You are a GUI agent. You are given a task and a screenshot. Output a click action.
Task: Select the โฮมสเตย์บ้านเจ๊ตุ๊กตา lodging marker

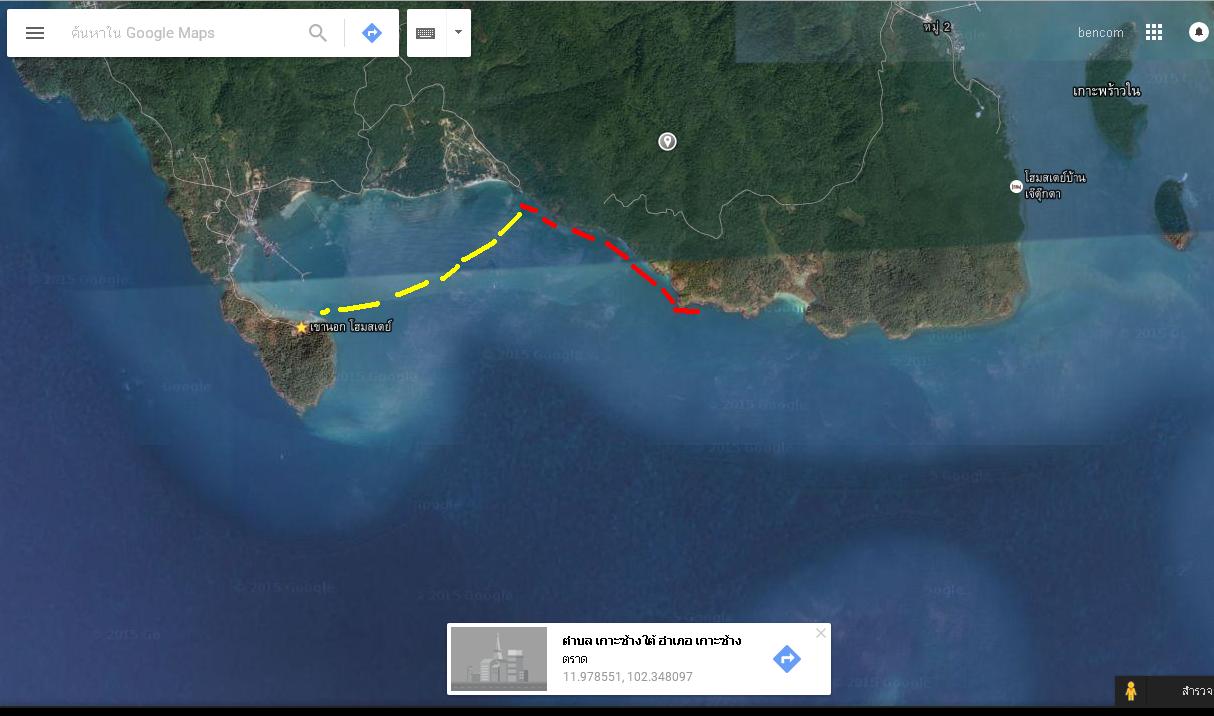(1016, 186)
